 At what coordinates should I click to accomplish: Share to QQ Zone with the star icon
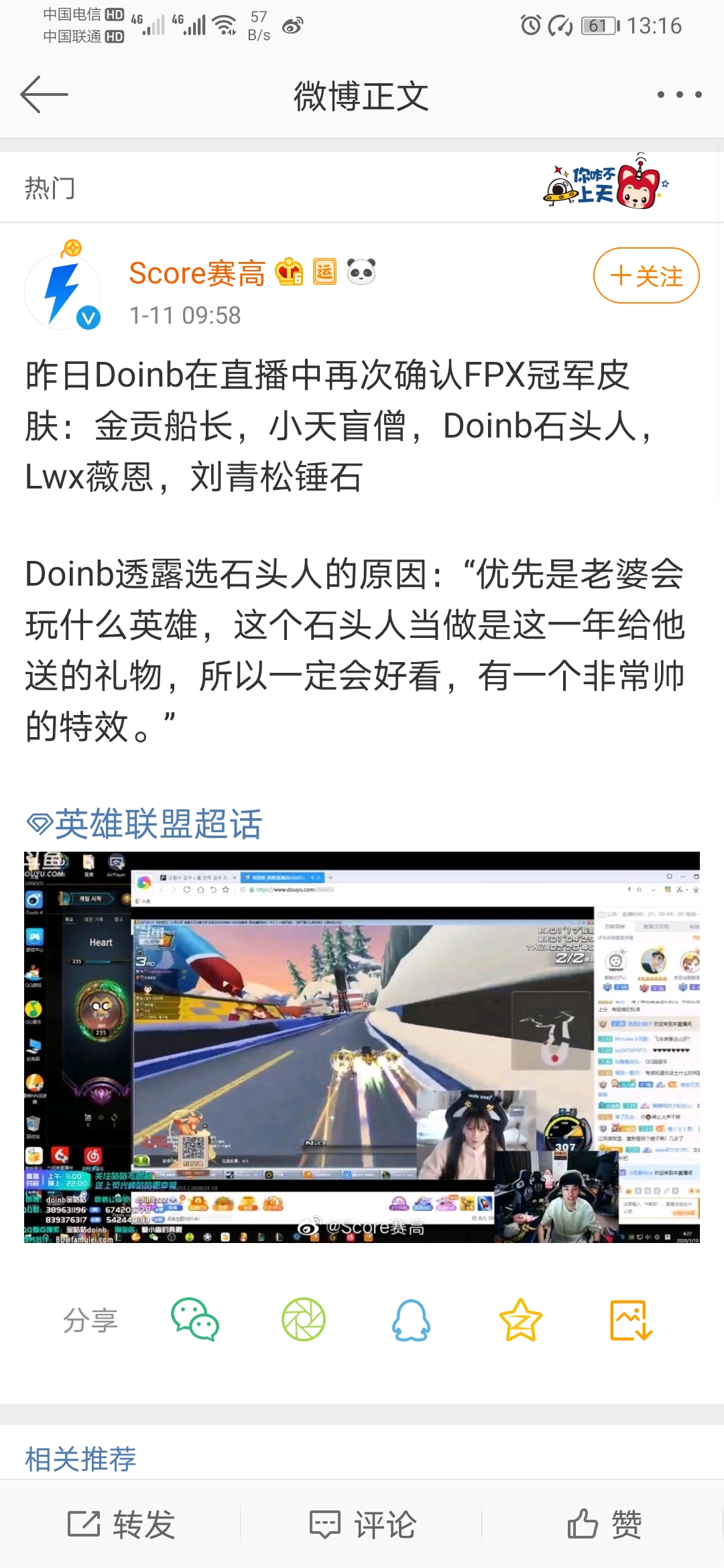click(520, 1320)
